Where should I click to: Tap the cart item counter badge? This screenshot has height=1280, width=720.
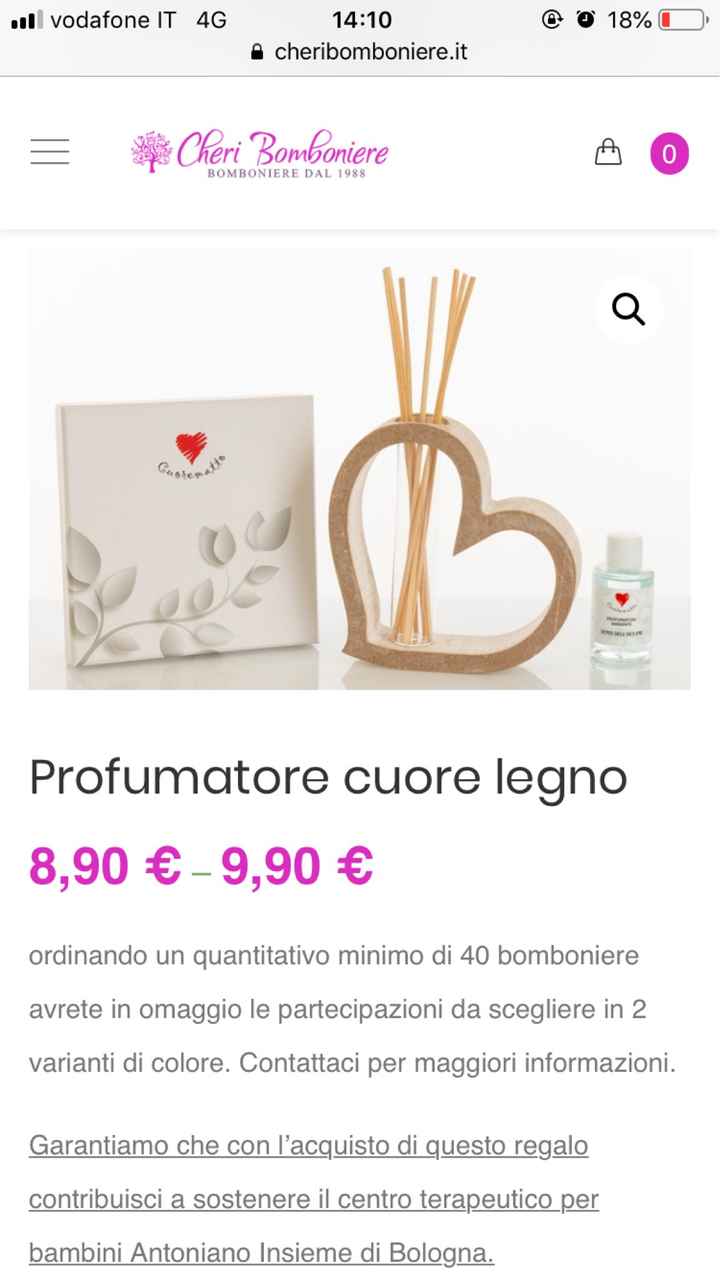coord(669,154)
